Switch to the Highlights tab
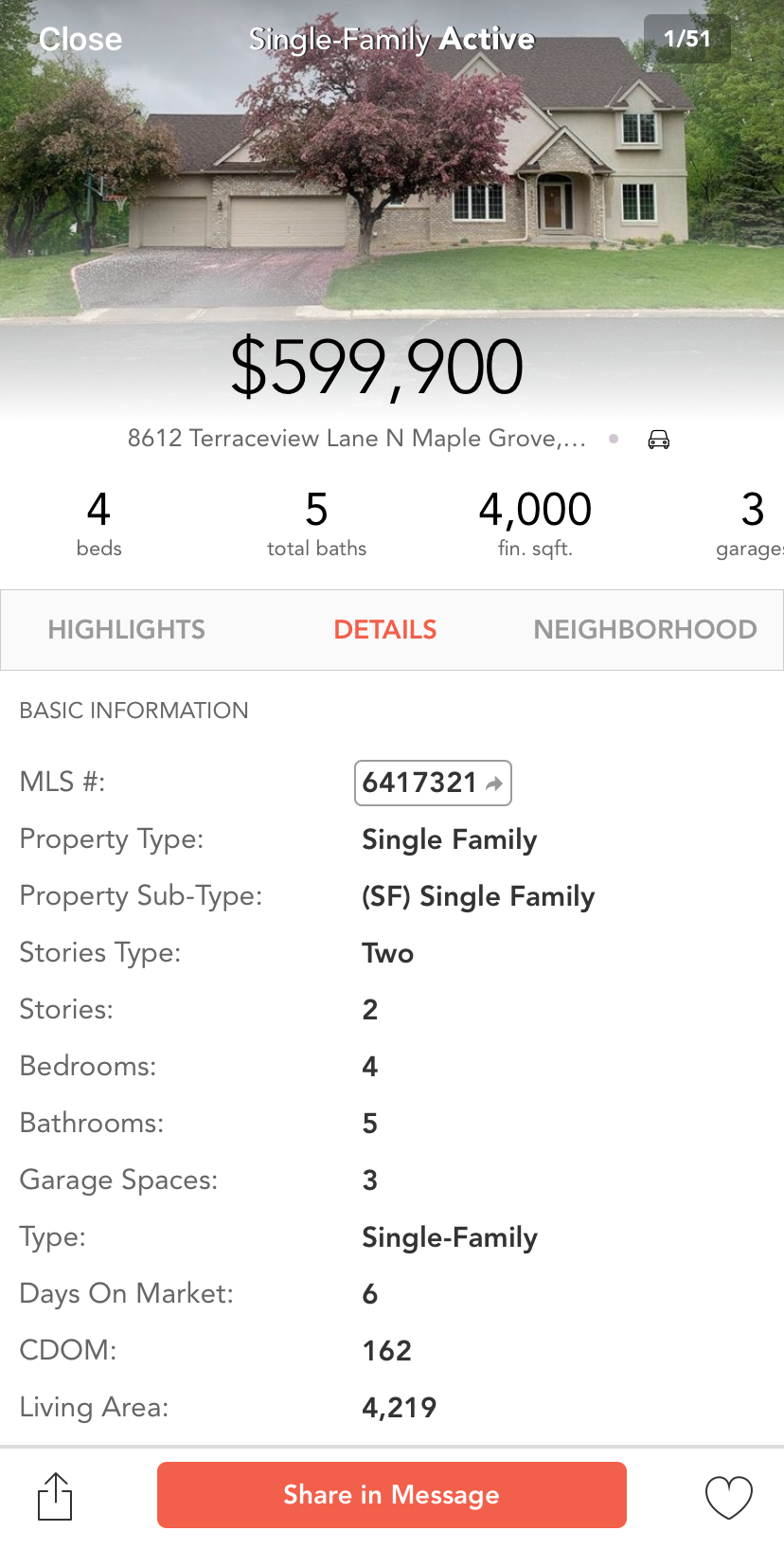784x1549 pixels. point(126,629)
